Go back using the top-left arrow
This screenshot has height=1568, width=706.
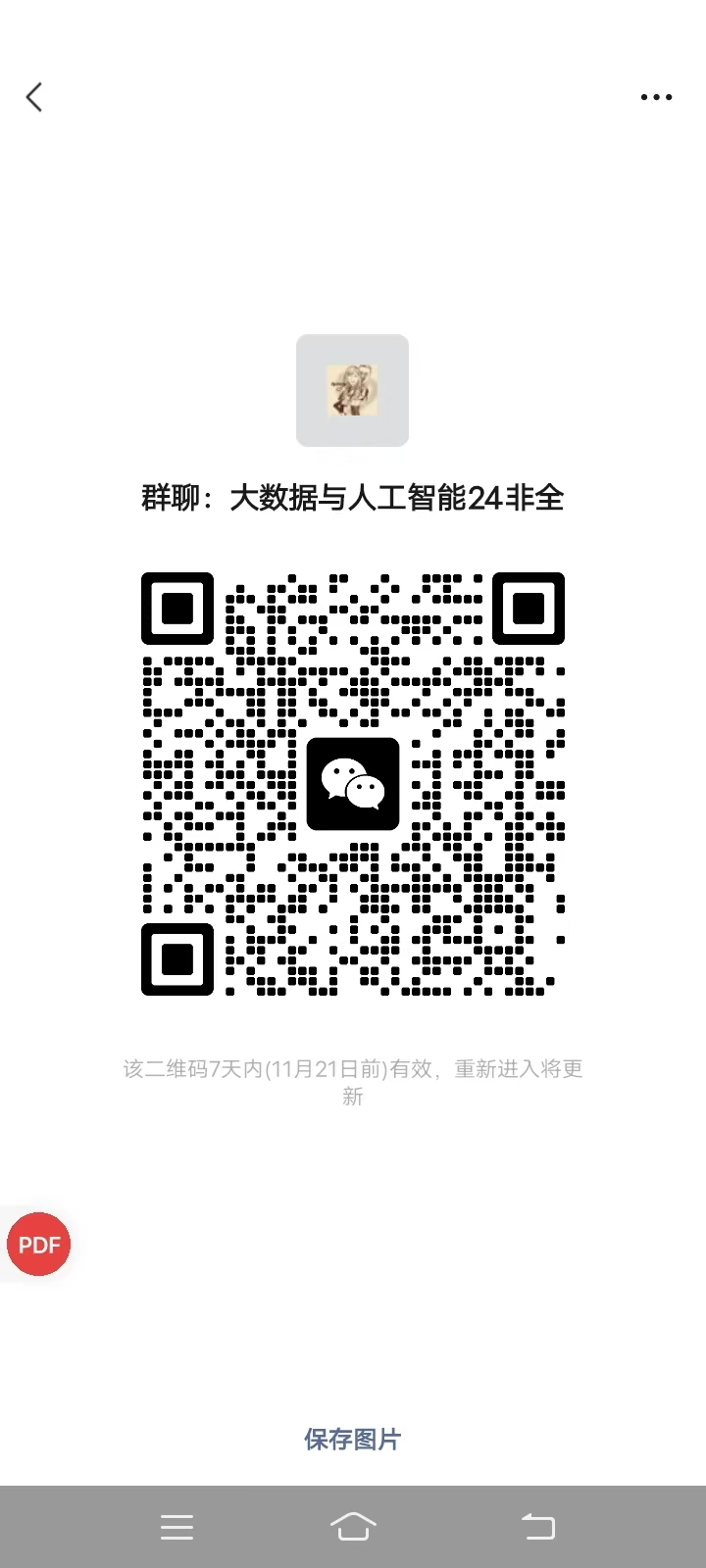tap(34, 97)
